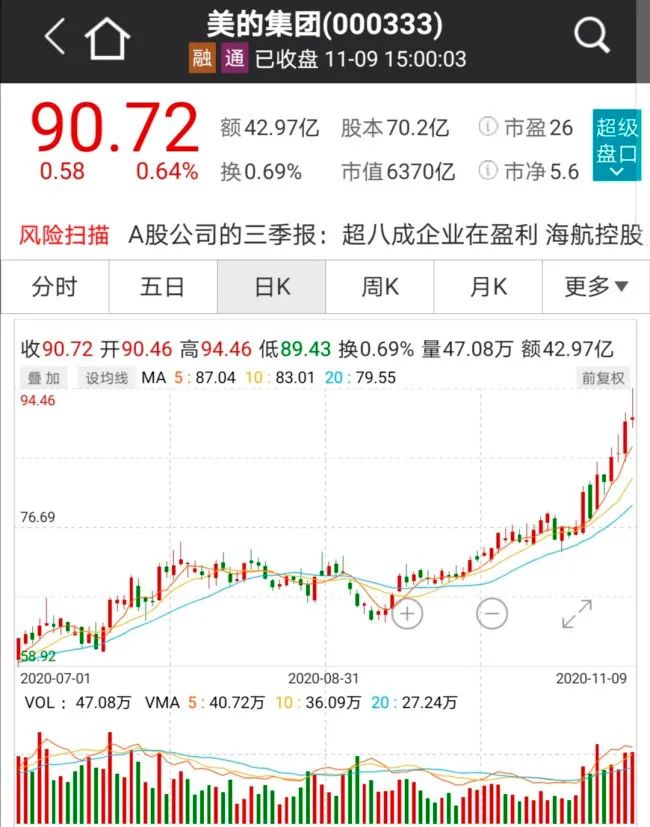Zoom in the K-line chart

(408, 613)
